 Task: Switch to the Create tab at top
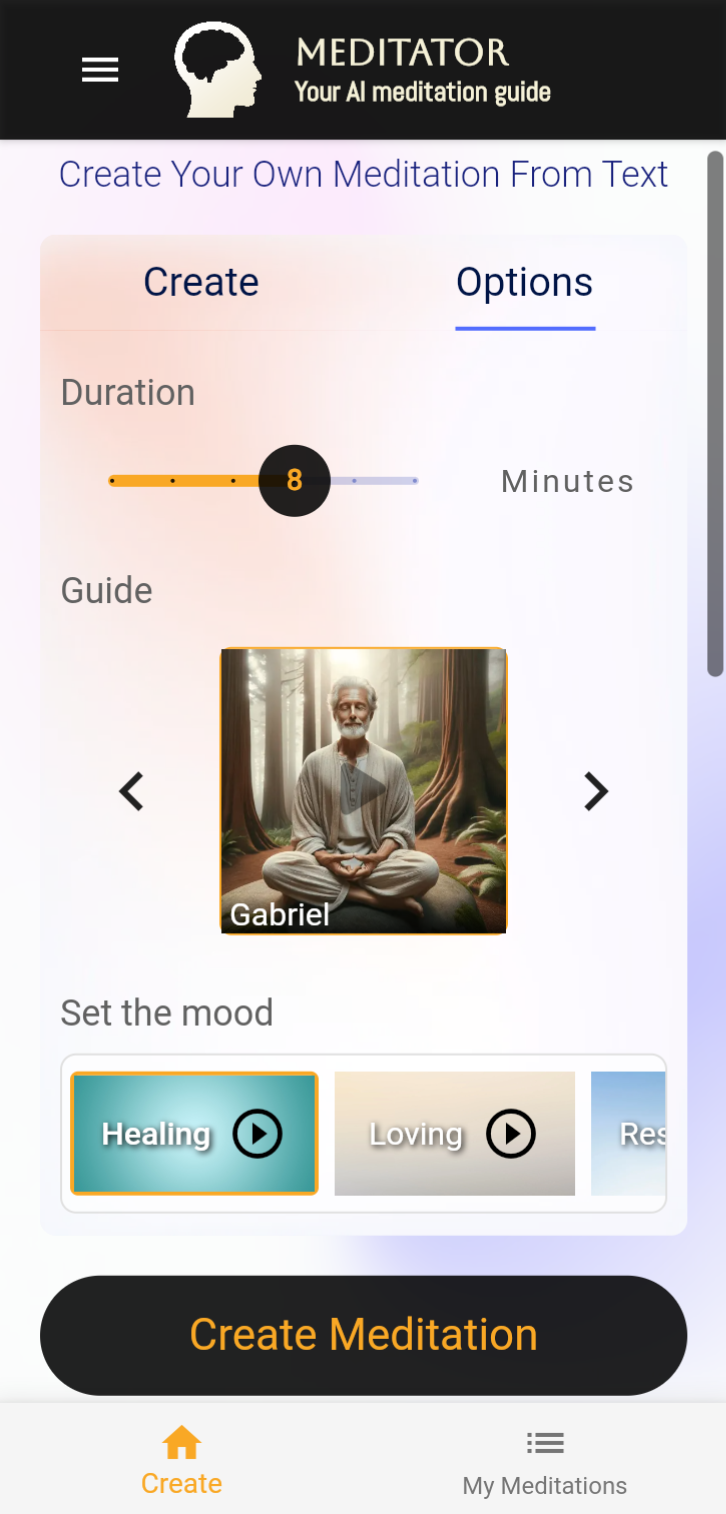(201, 283)
